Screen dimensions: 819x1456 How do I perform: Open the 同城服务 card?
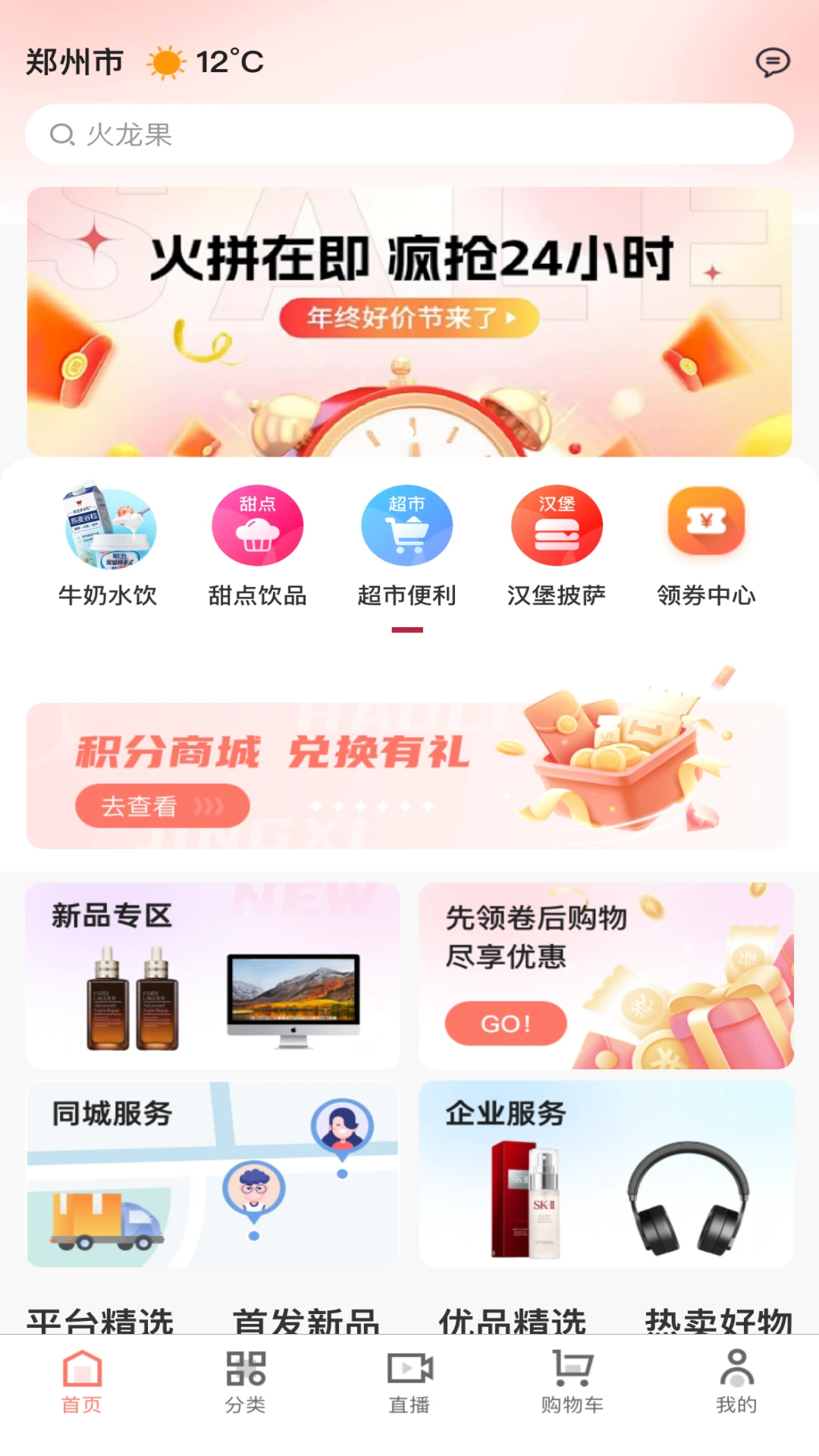(x=212, y=1174)
